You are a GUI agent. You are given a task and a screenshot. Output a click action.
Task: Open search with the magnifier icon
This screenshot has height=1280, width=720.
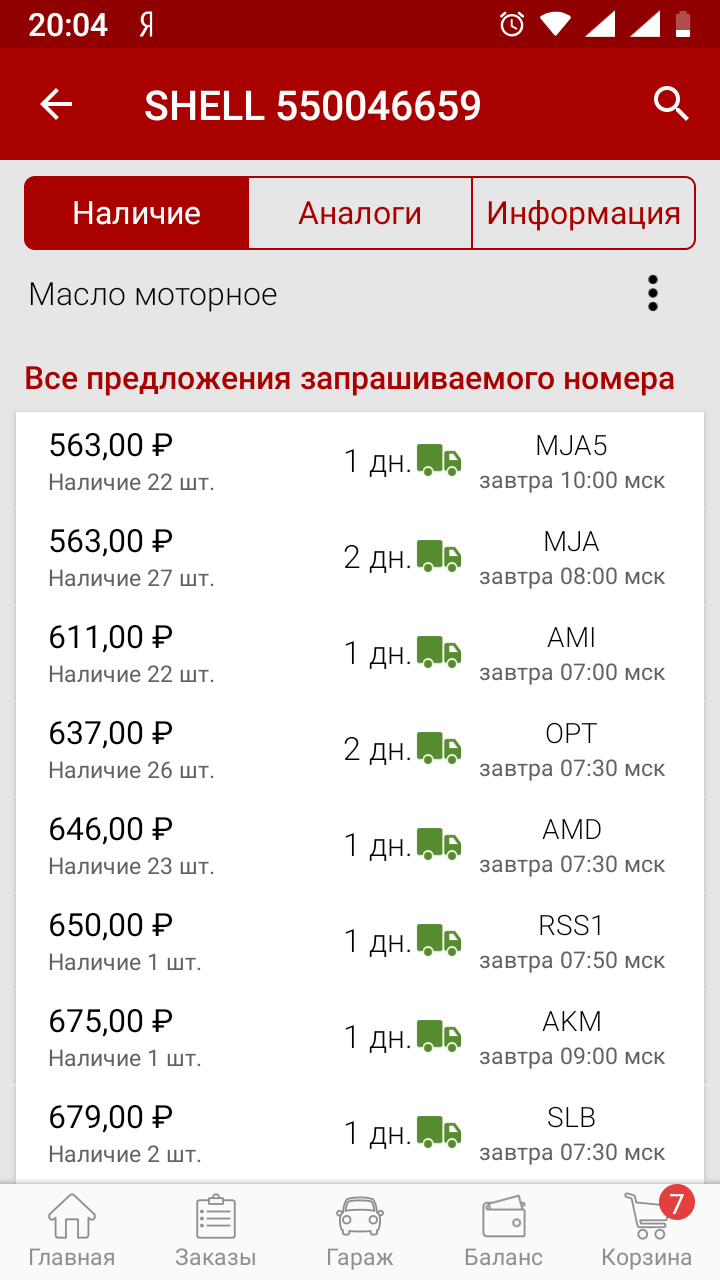pos(671,103)
